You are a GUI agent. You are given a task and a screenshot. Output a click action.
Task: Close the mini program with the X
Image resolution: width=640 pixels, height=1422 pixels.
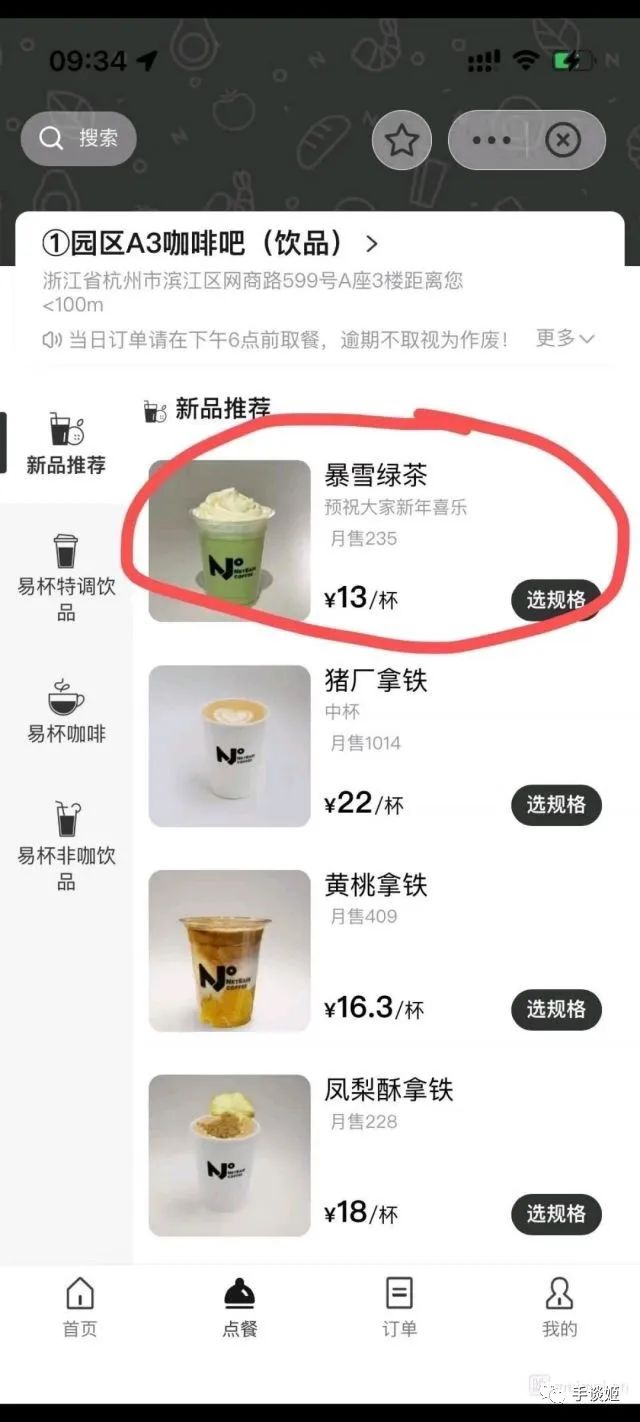(x=563, y=140)
